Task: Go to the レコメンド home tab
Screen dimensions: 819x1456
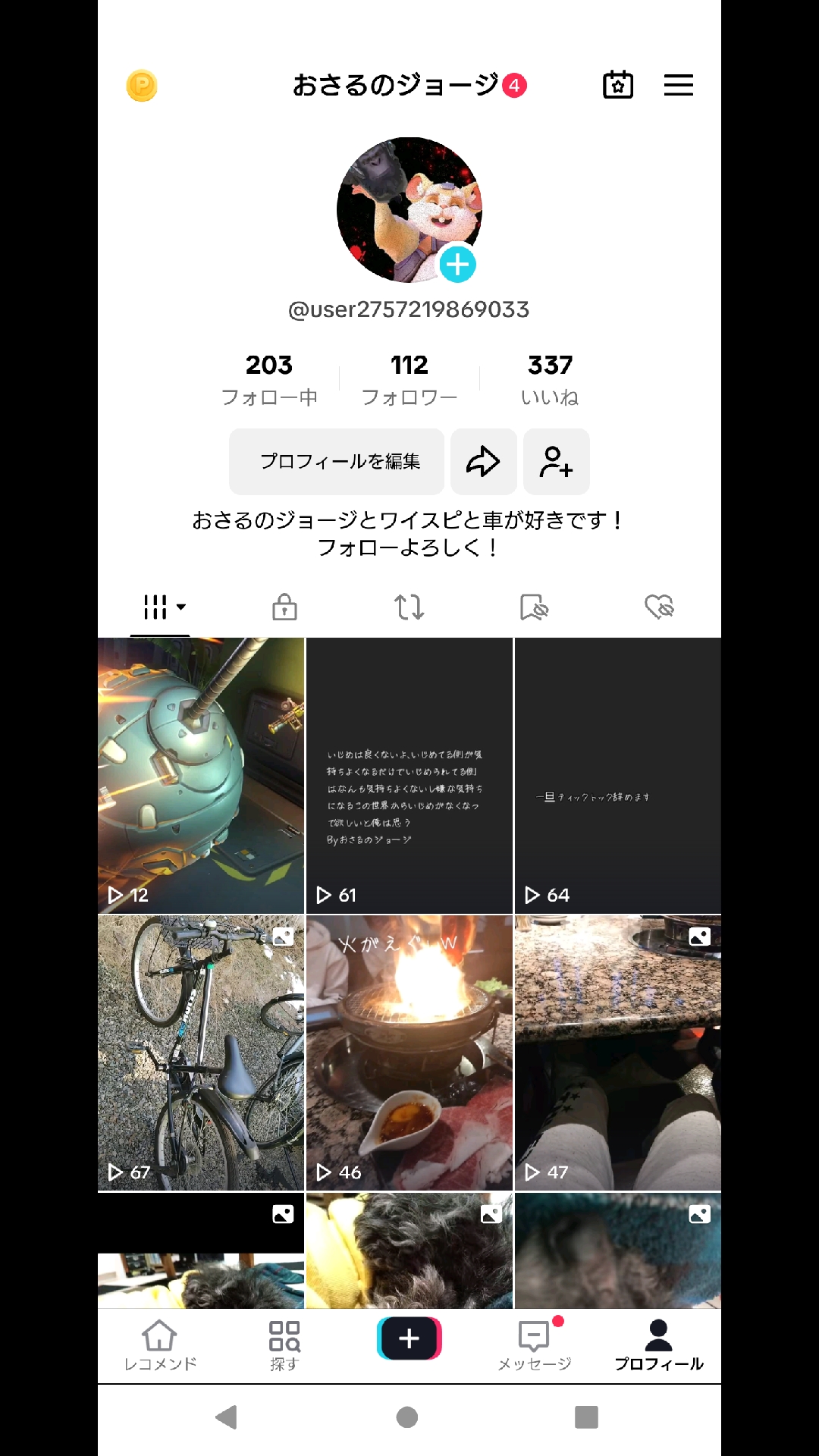Action: click(160, 1345)
